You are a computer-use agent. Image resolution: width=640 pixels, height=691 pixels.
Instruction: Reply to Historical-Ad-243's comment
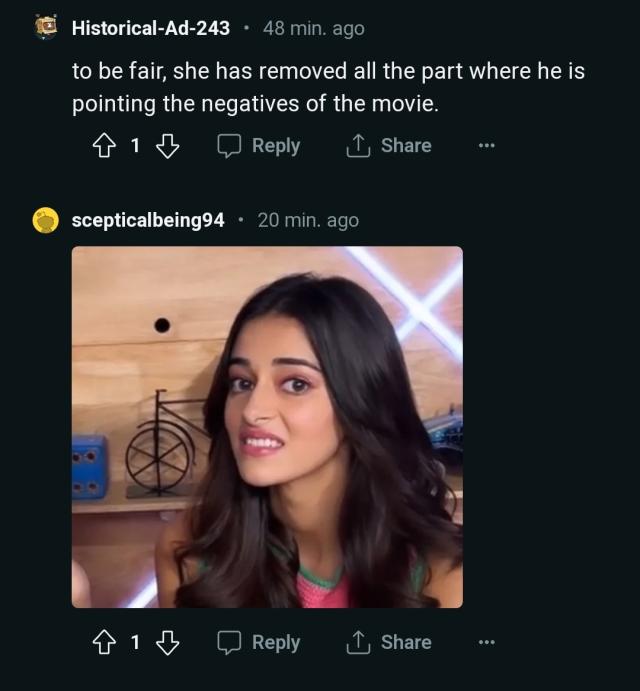[259, 146]
